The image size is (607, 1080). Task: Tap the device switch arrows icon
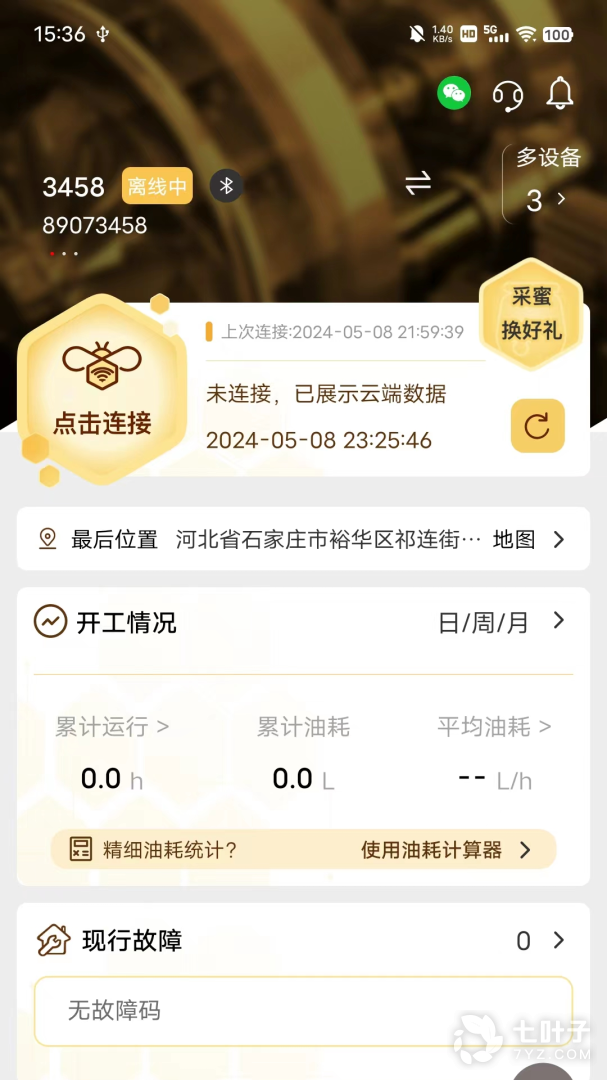click(x=418, y=183)
